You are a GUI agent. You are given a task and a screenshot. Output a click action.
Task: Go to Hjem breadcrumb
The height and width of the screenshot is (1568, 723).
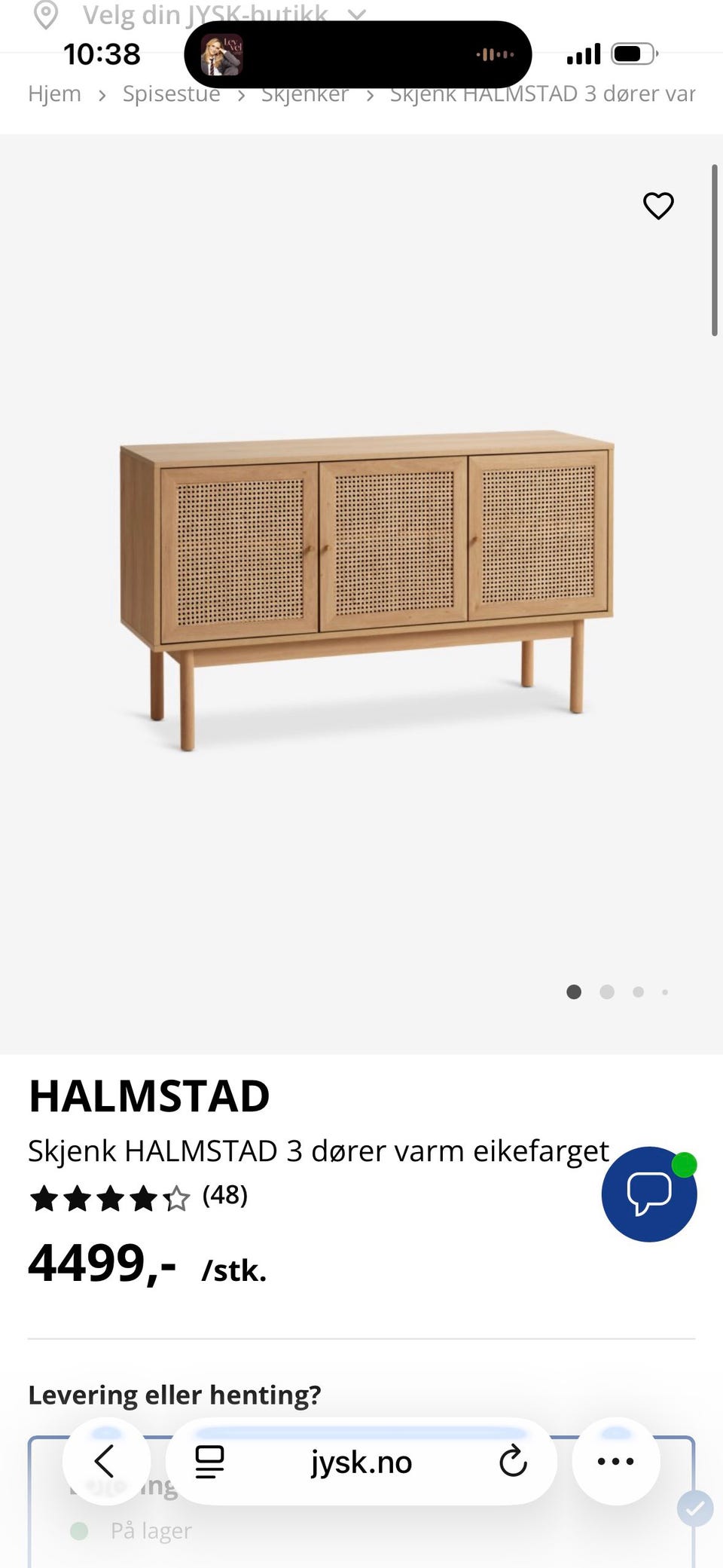click(54, 93)
